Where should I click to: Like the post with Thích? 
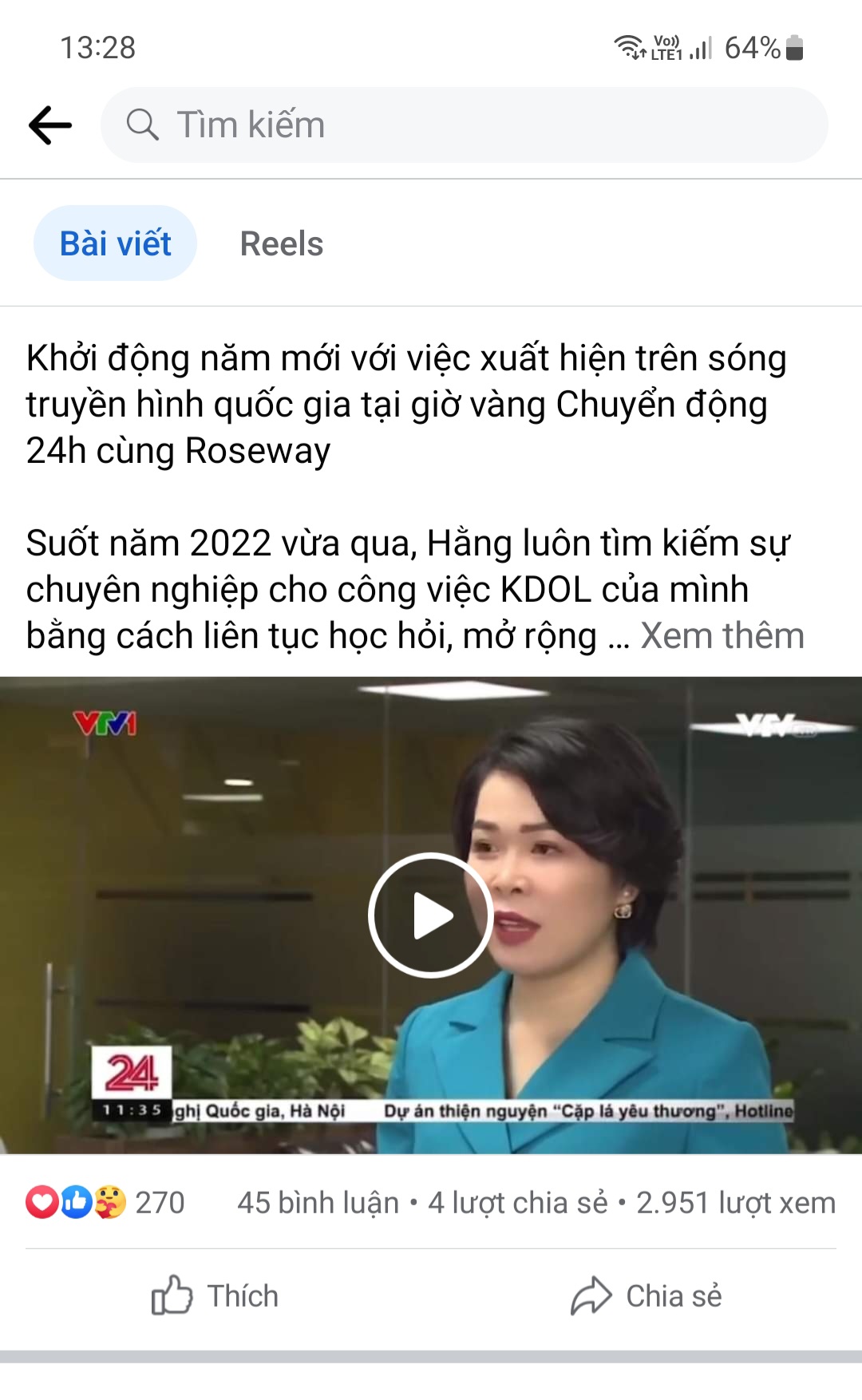[215, 1295]
